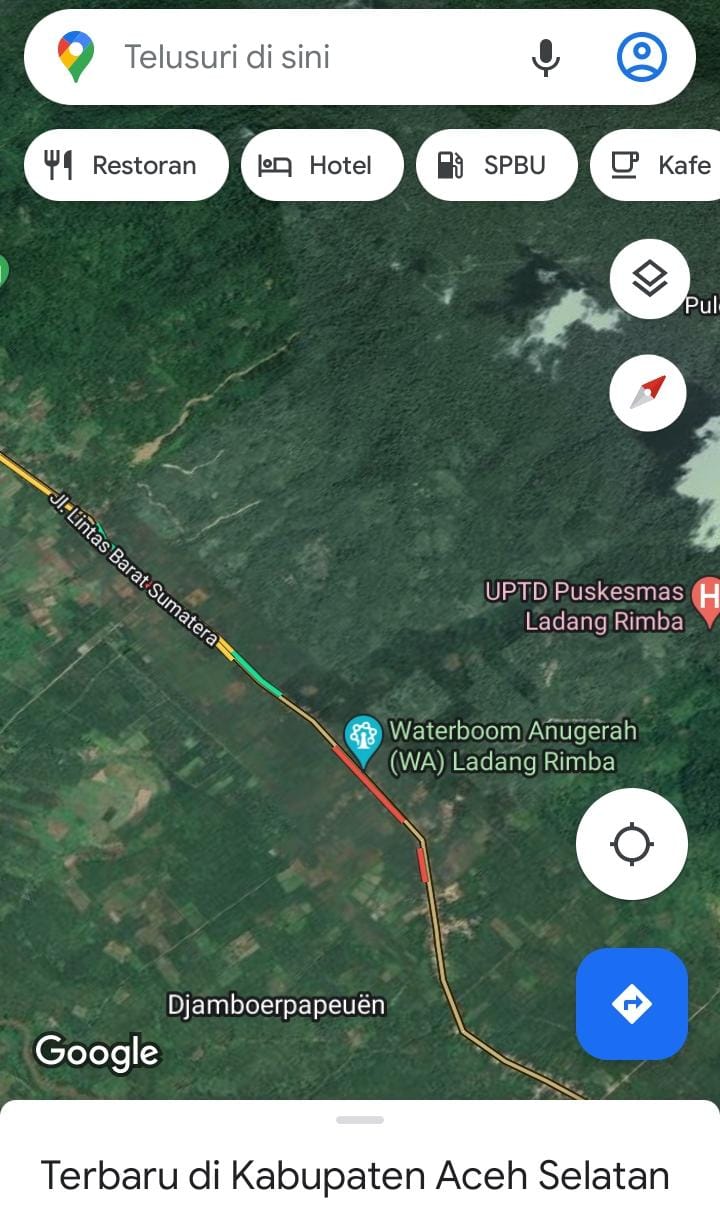Expand the bottom sheet via its drag handle

pos(358,1121)
